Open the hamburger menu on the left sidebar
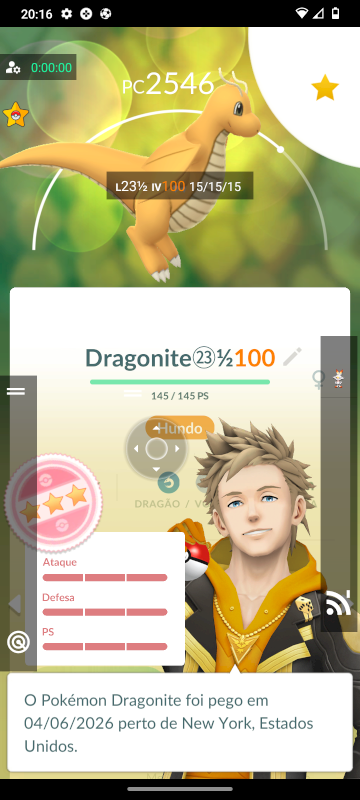Screen dimensions: 360x800 click(x=16, y=391)
